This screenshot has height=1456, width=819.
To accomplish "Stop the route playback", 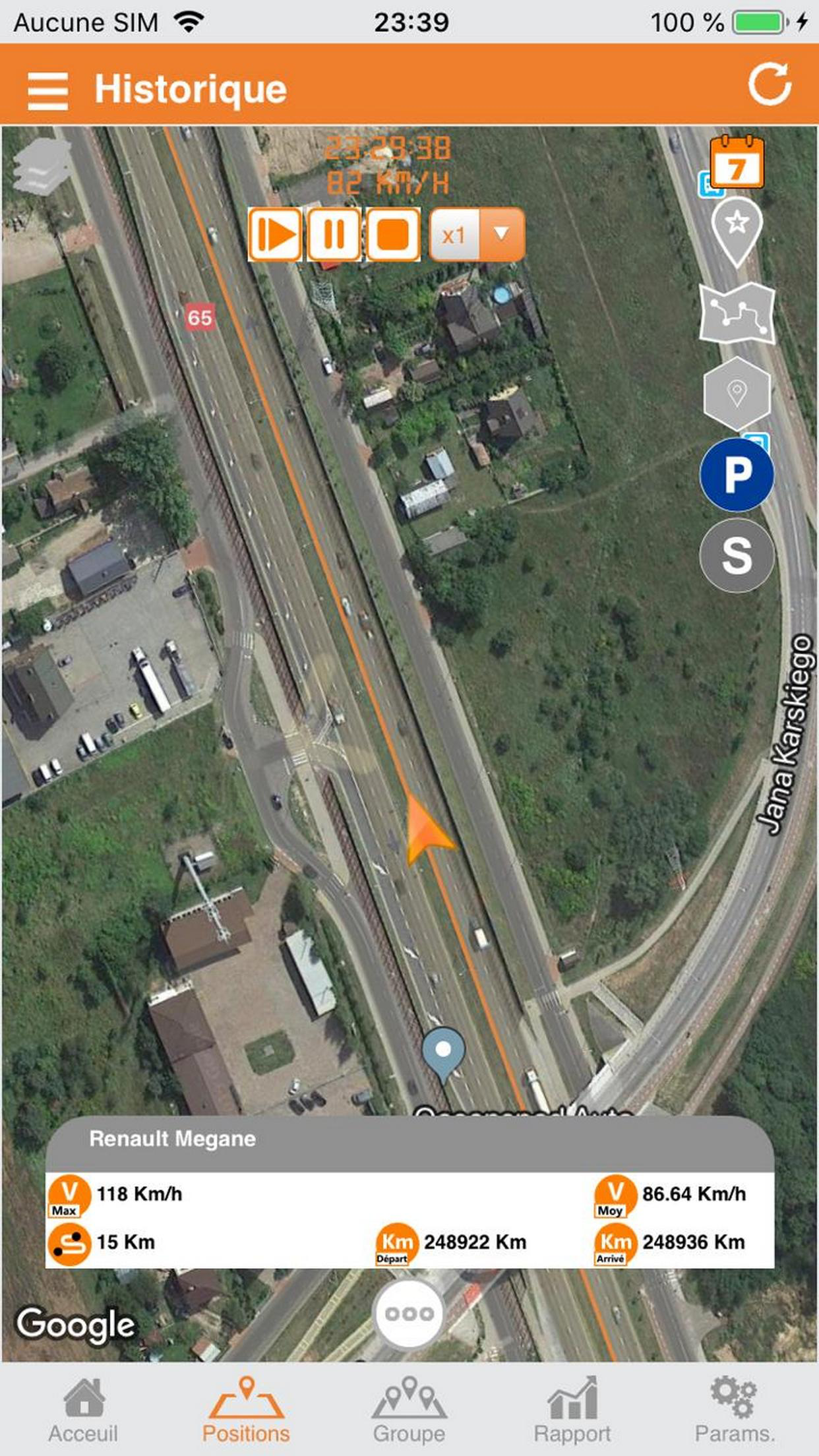I will click(393, 234).
